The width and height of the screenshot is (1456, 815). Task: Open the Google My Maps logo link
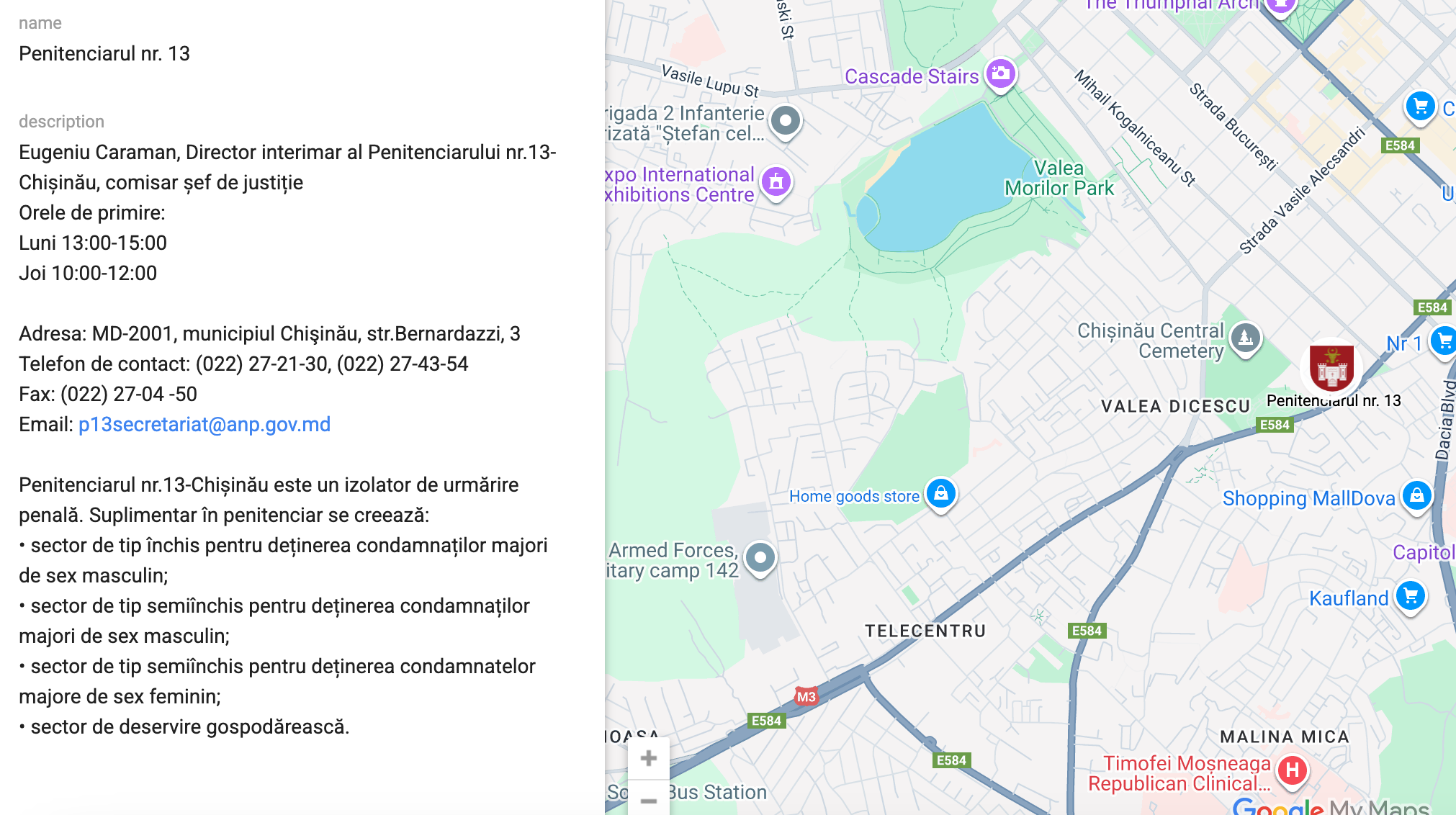coord(1331,806)
